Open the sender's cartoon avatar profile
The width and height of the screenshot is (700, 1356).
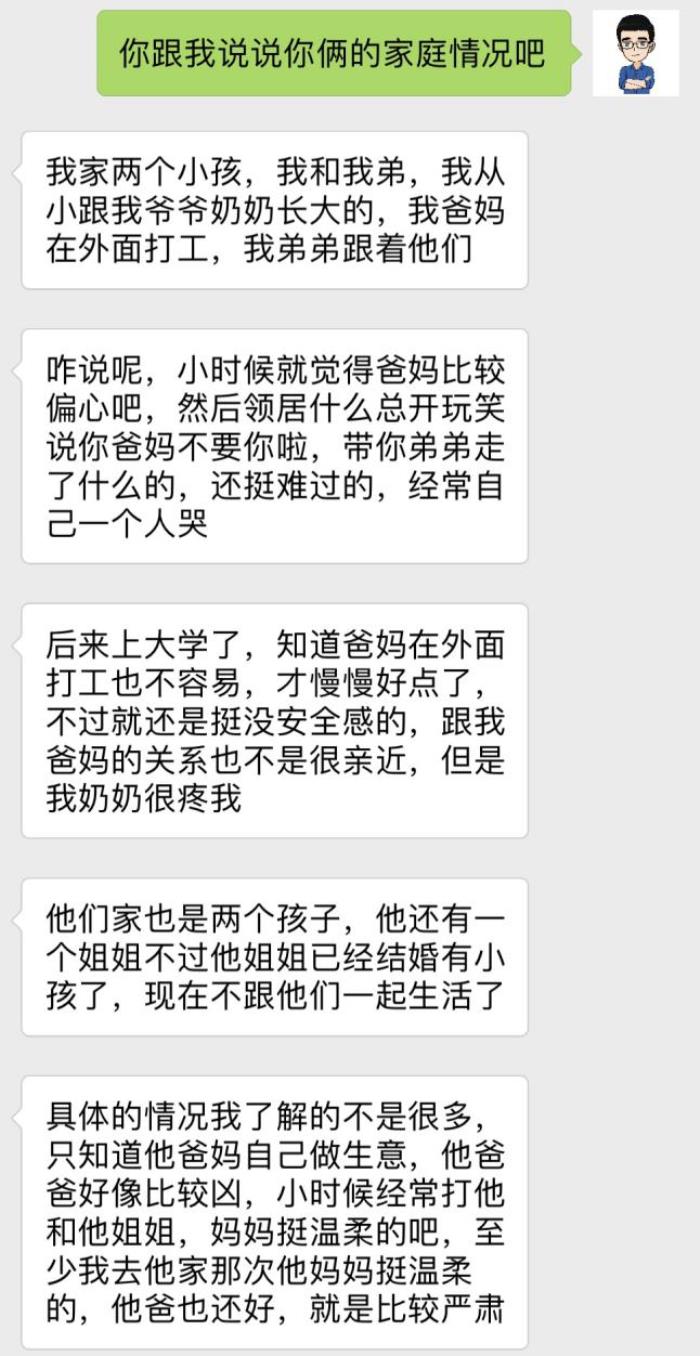coord(636,54)
